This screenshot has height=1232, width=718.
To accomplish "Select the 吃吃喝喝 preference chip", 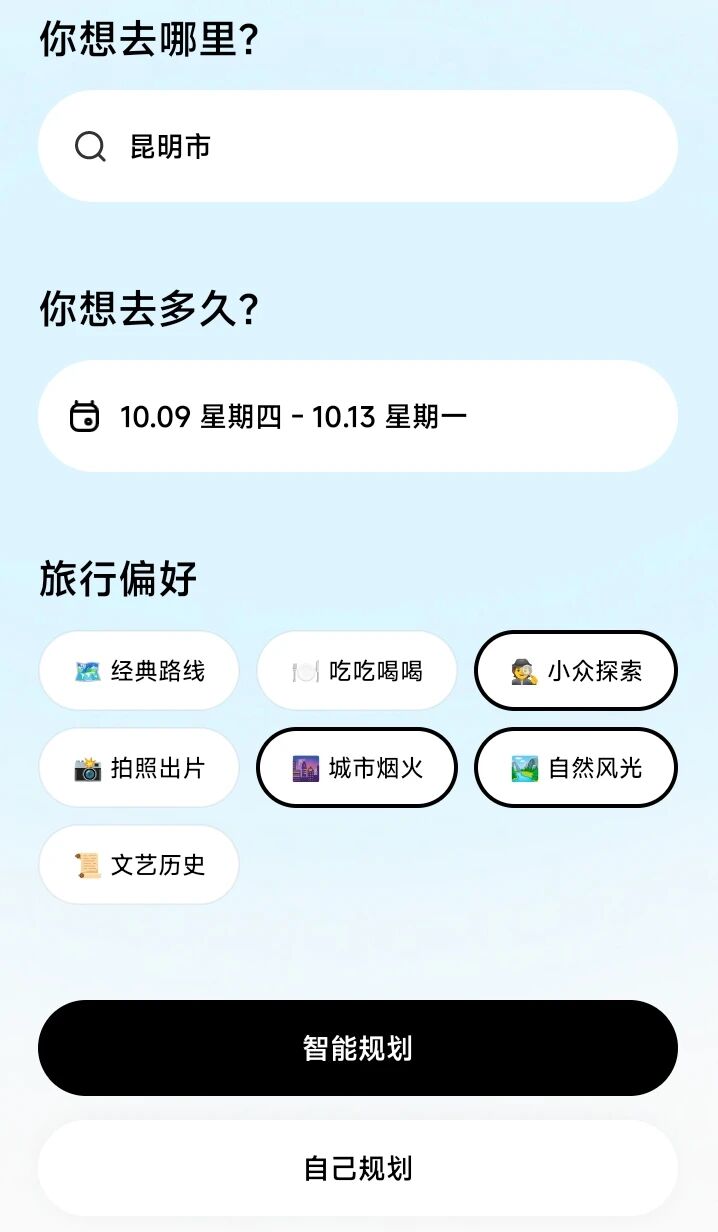I will pyautogui.click(x=357, y=671).
